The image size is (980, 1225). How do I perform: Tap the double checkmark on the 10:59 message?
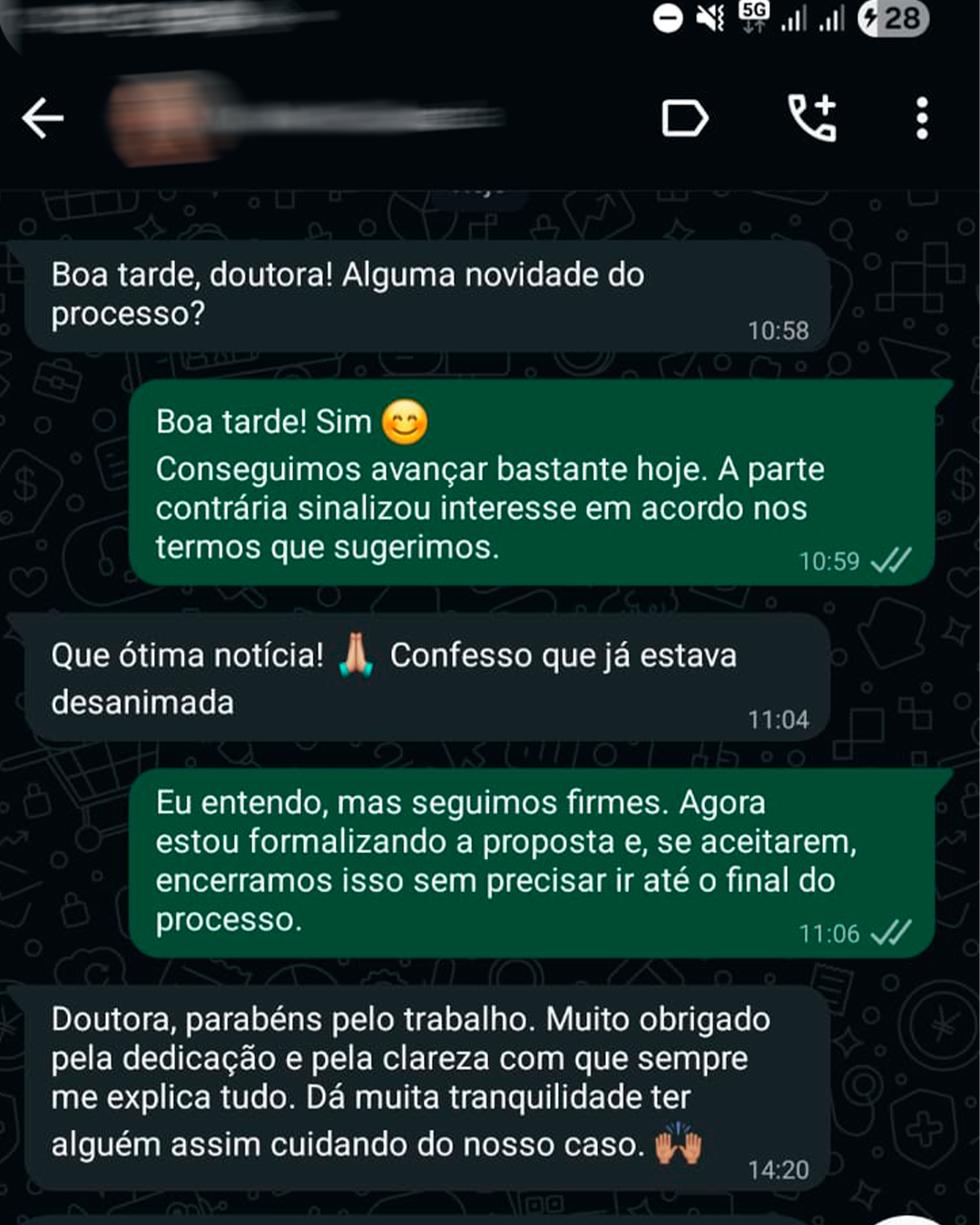click(892, 561)
